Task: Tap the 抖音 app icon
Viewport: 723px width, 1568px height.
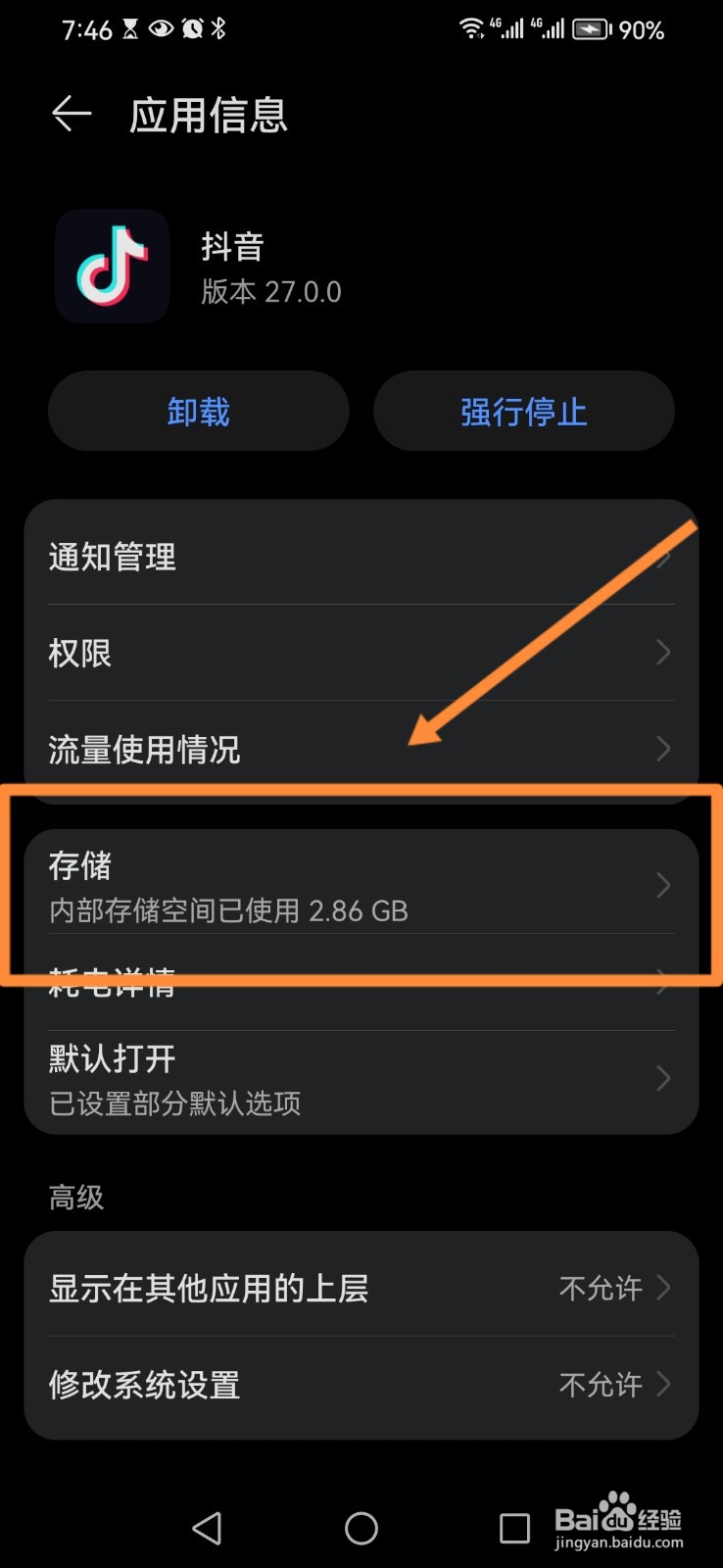Action: (112, 266)
